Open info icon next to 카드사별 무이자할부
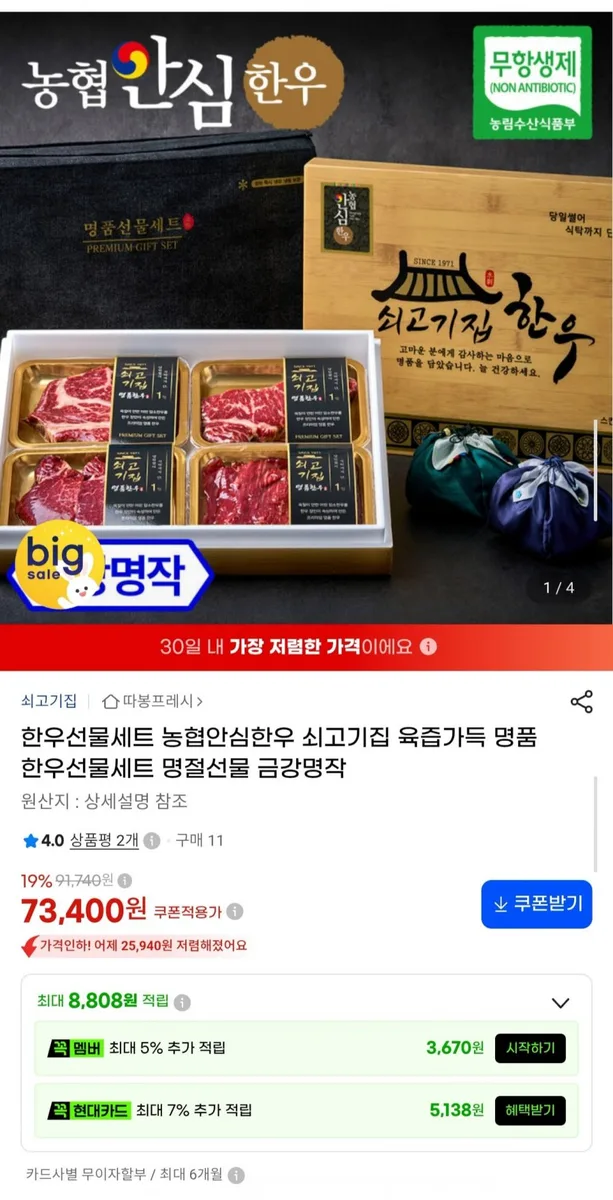This screenshot has width=613, height=1200. coord(235,1175)
